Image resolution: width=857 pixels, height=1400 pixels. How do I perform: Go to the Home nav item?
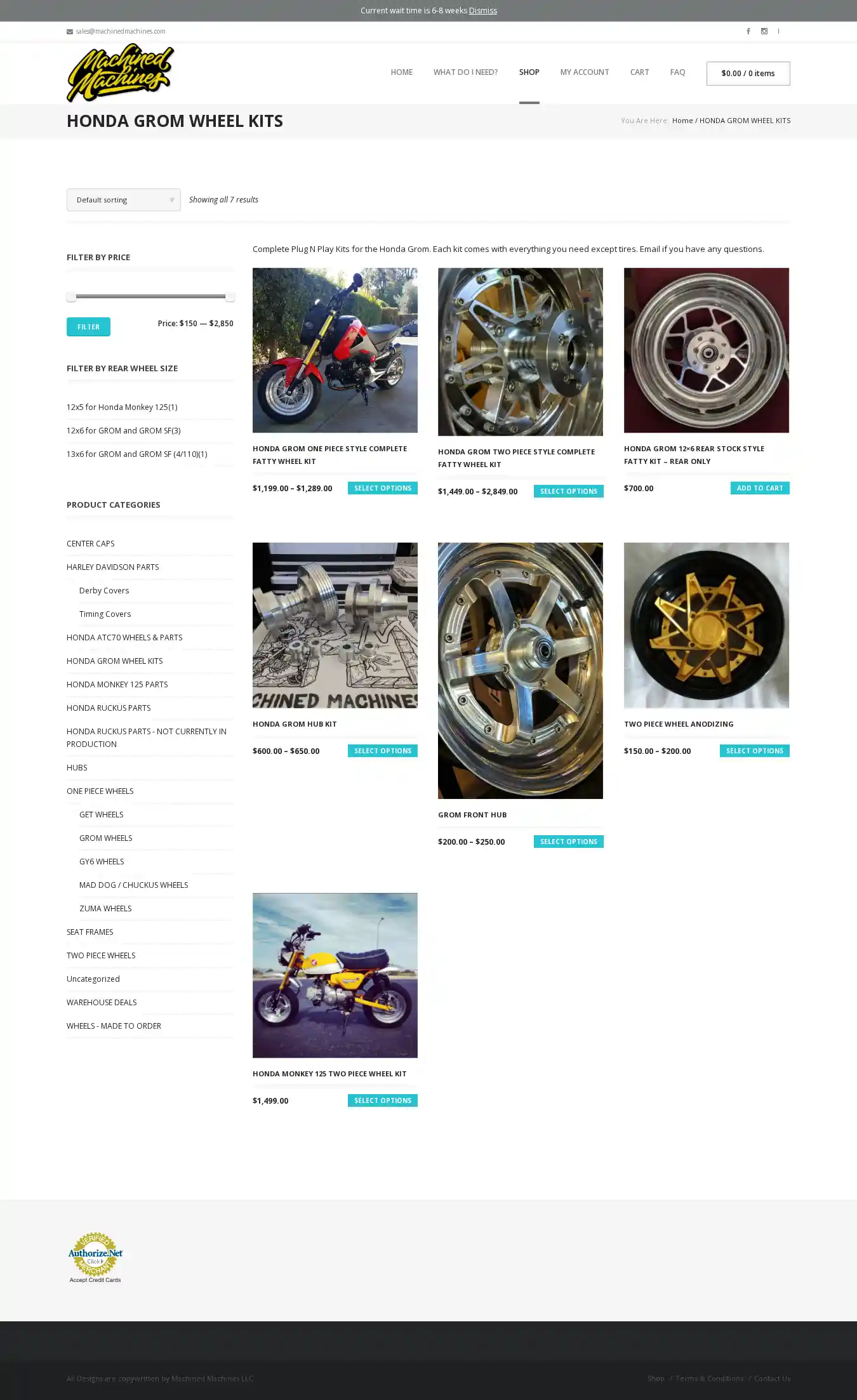point(401,72)
